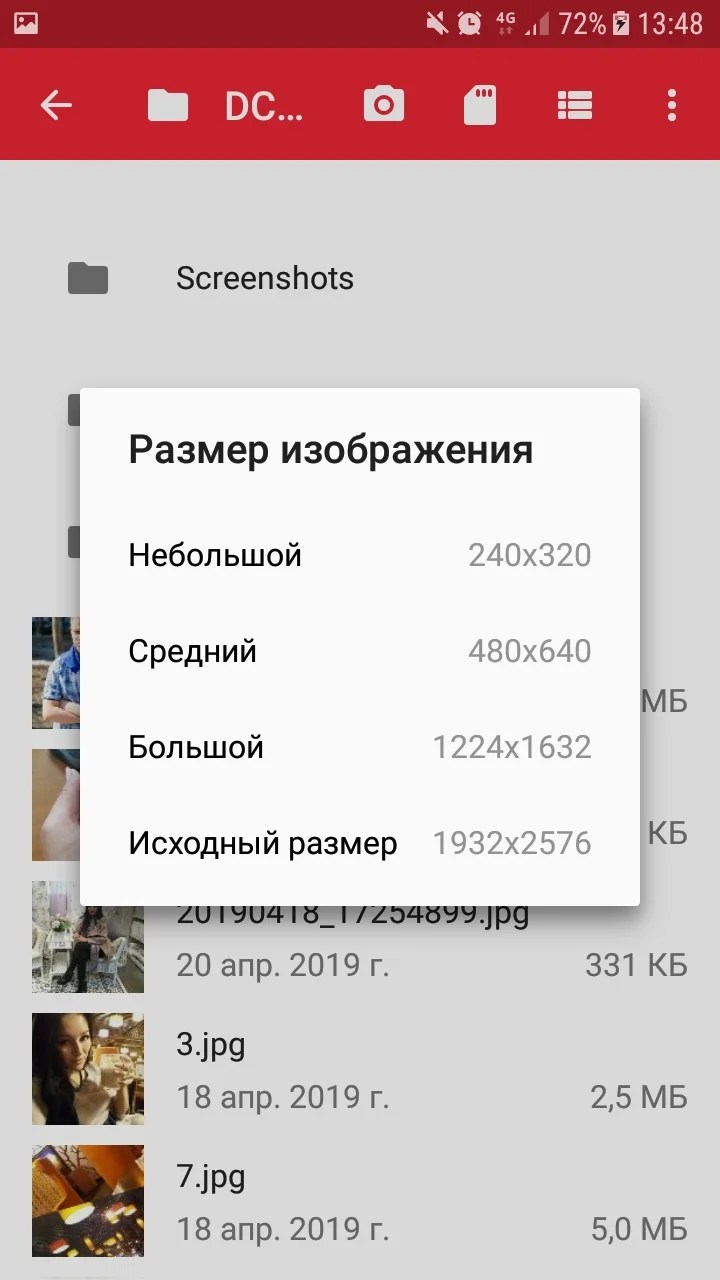Tap the thumbnail of 3.jpg photo
The image size is (720, 1280).
tap(88, 1068)
